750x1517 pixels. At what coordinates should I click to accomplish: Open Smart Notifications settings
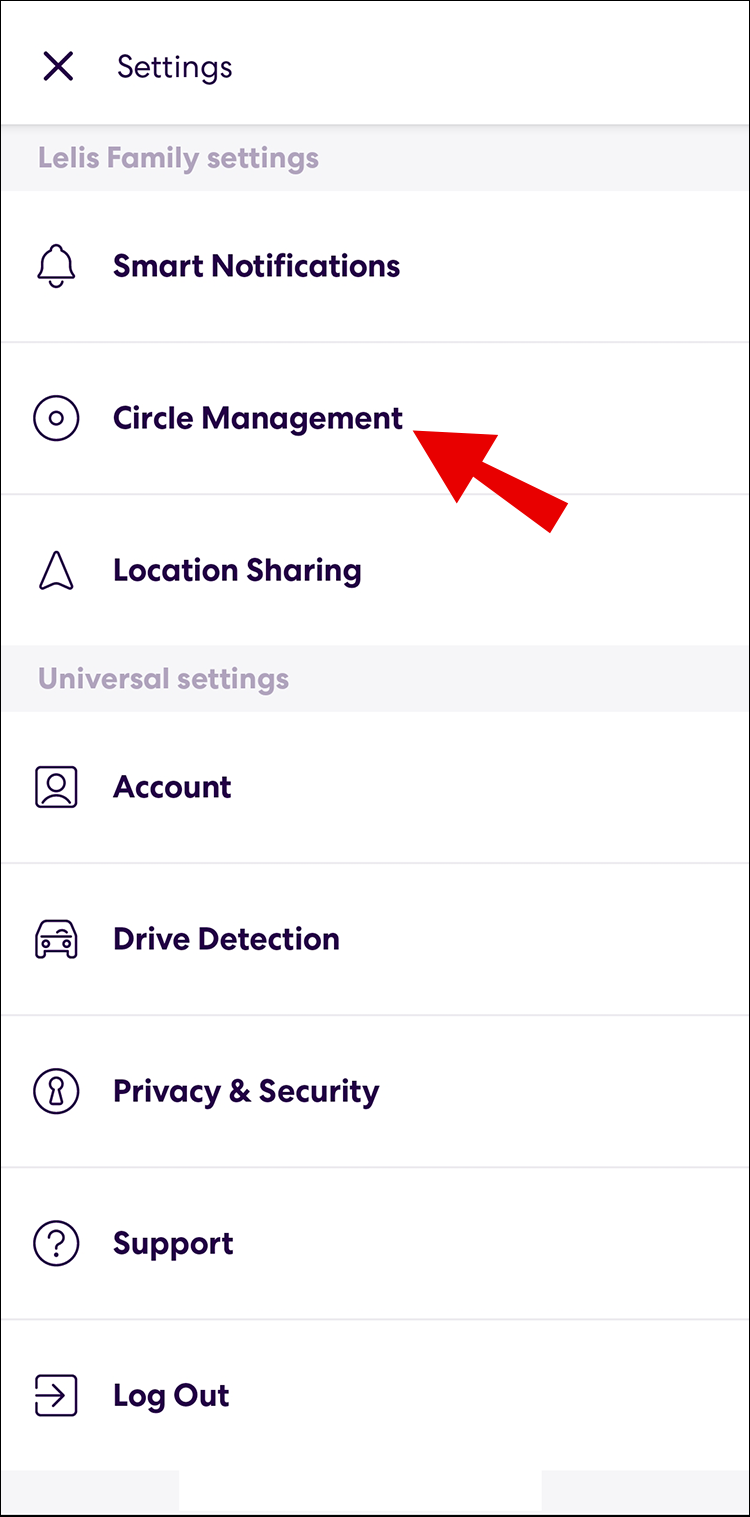coord(256,266)
